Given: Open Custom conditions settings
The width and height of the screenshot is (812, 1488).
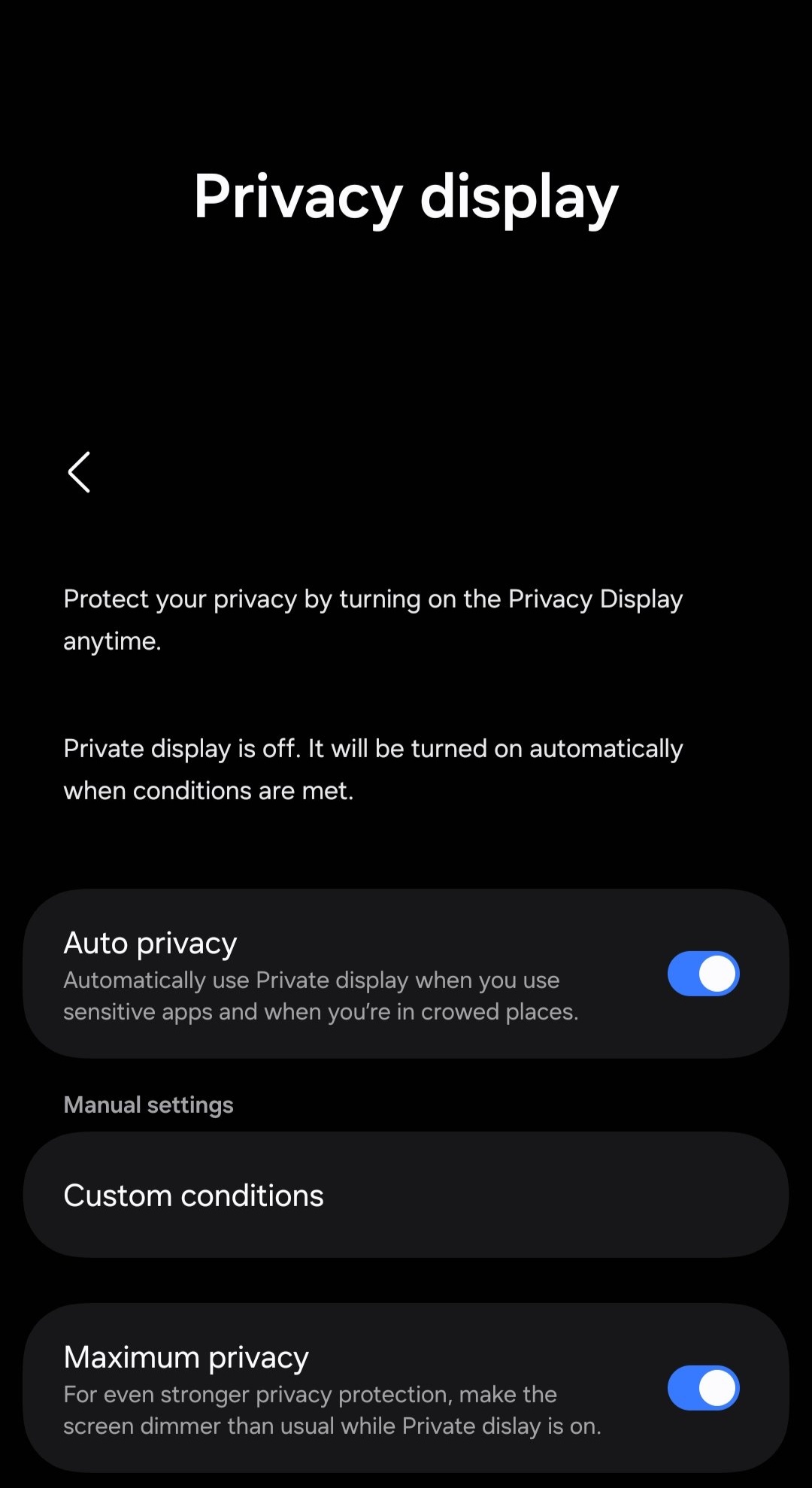Looking at the screenshot, I should click(406, 1195).
